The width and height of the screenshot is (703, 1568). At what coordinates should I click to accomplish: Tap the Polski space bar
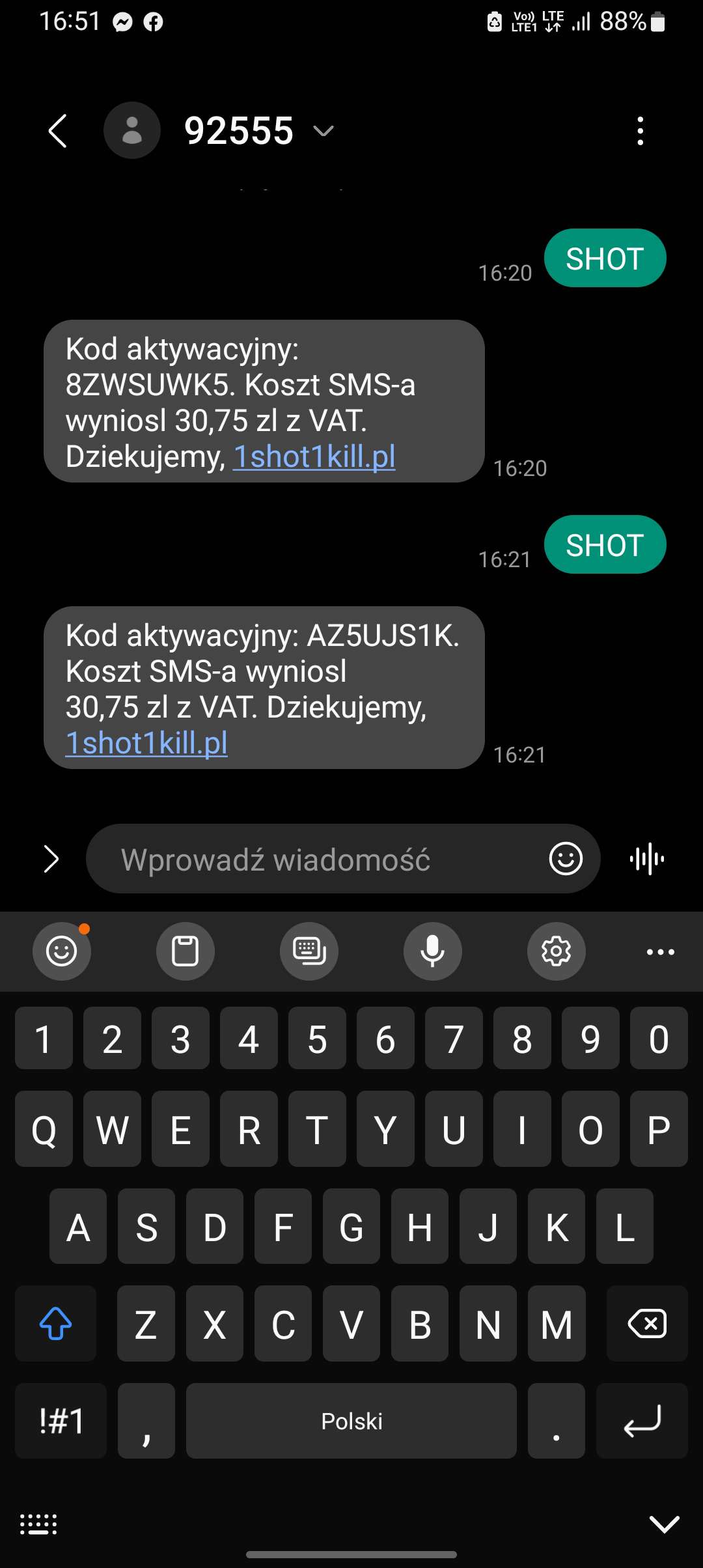[x=351, y=1421]
